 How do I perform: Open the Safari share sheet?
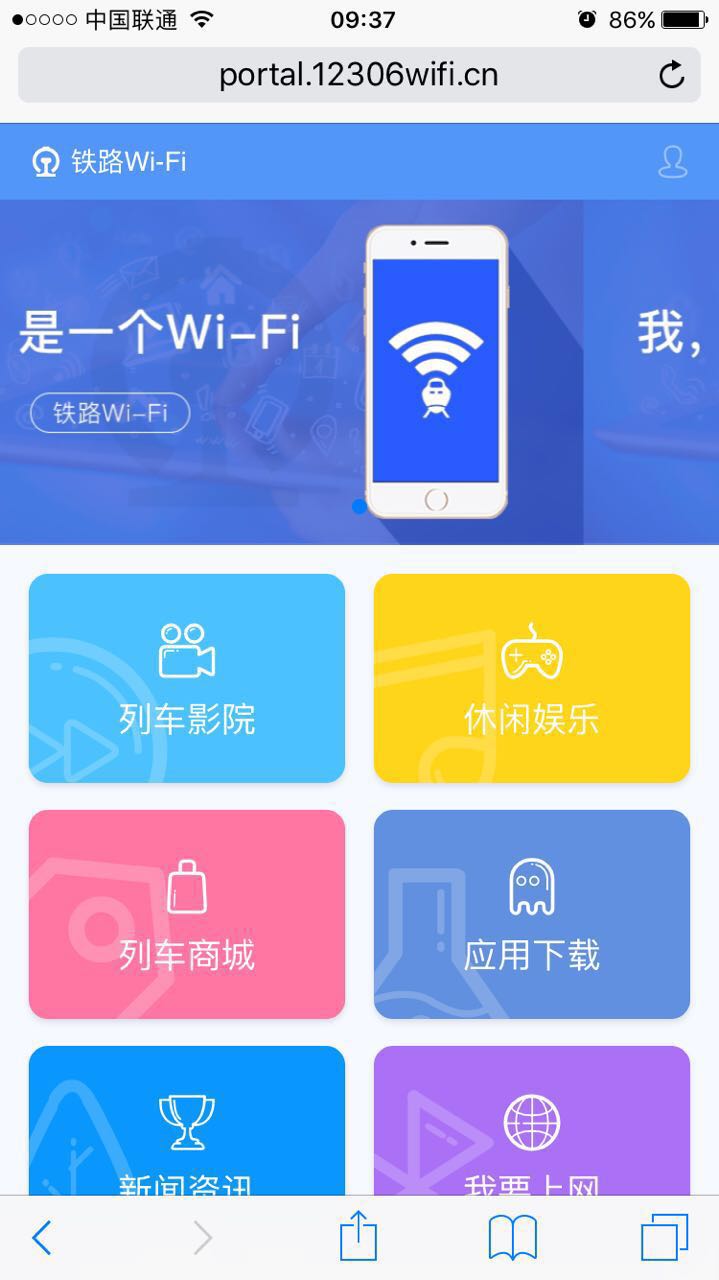[358, 1236]
